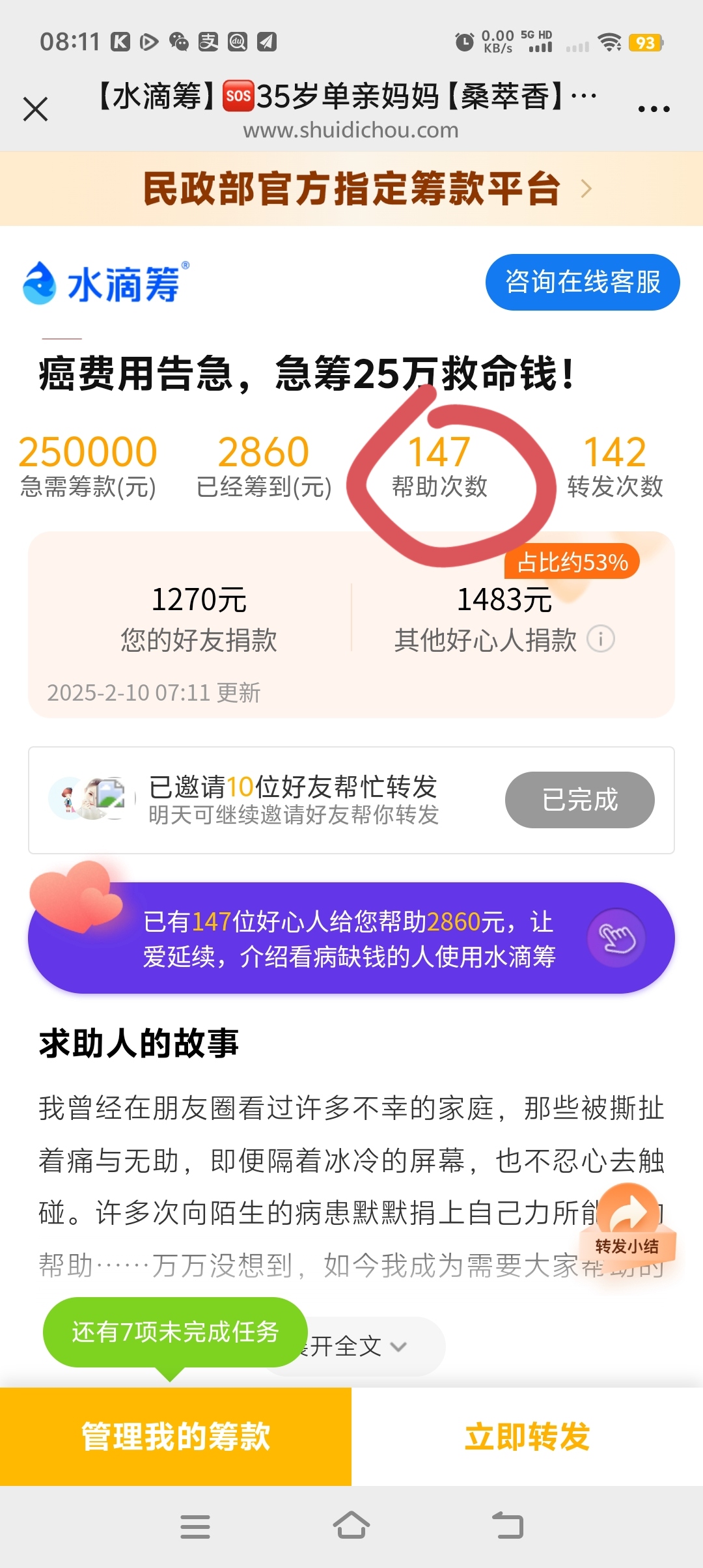Screen dimensions: 703x1568
Task: Open the info icon beside 其他好心人捐款
Action: (600, 639)
